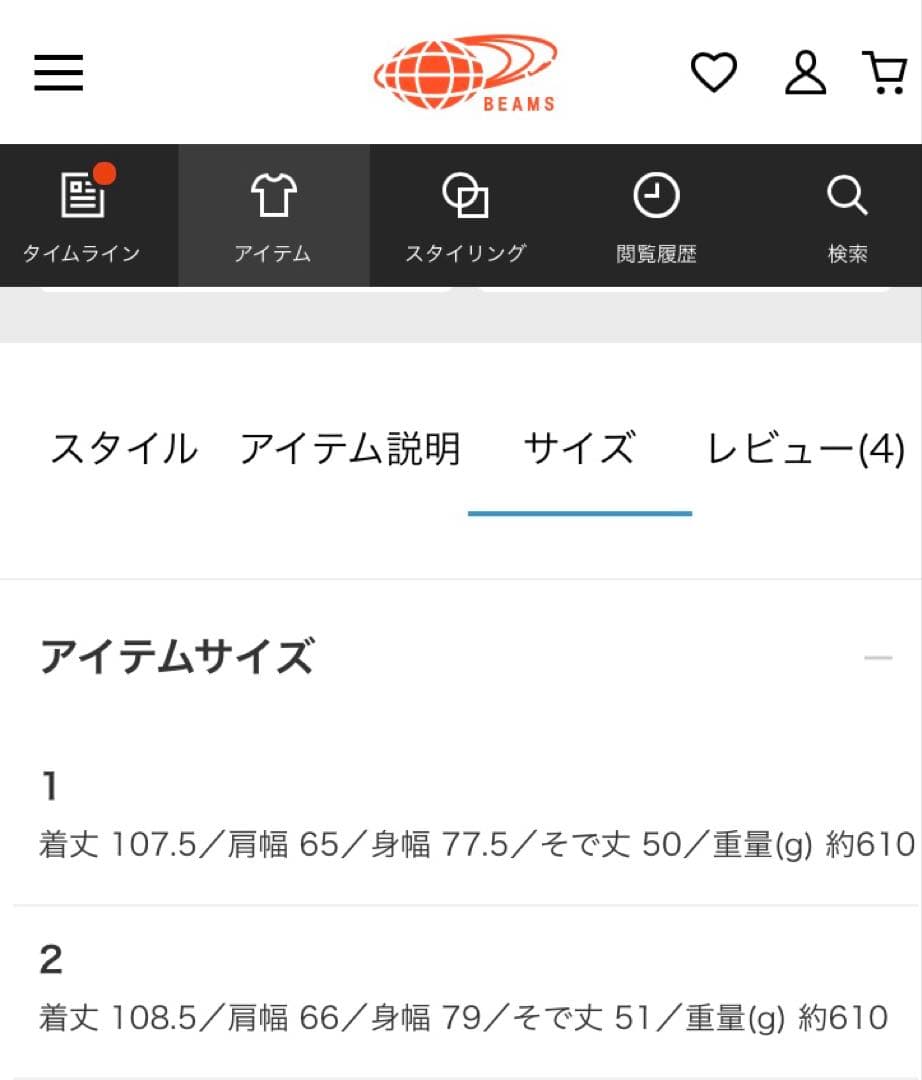Select the サイズ size tab
This screenshot has height=1080, width=922.
tap(580, 450)
